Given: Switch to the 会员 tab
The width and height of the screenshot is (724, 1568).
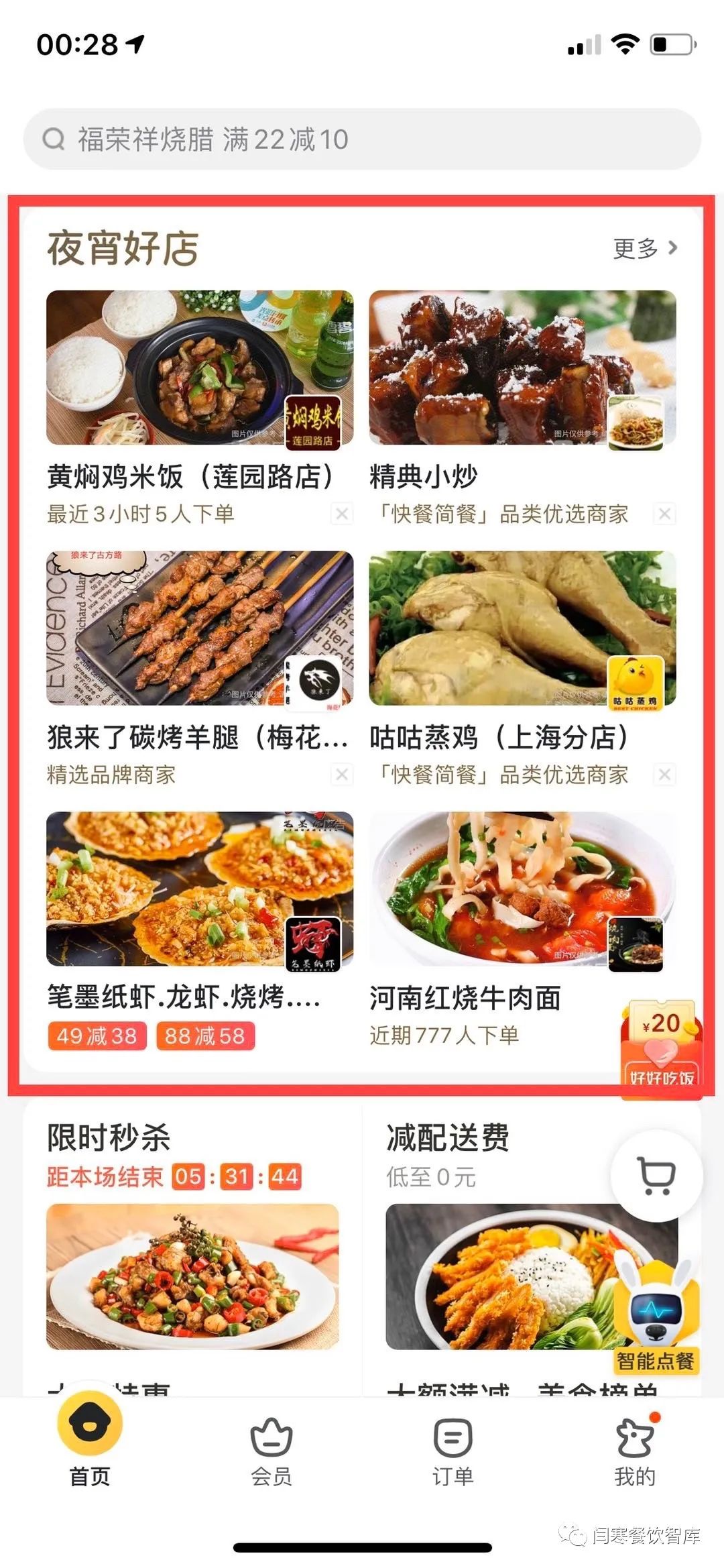Looking at the screenshot, I should coord(271,1452).
